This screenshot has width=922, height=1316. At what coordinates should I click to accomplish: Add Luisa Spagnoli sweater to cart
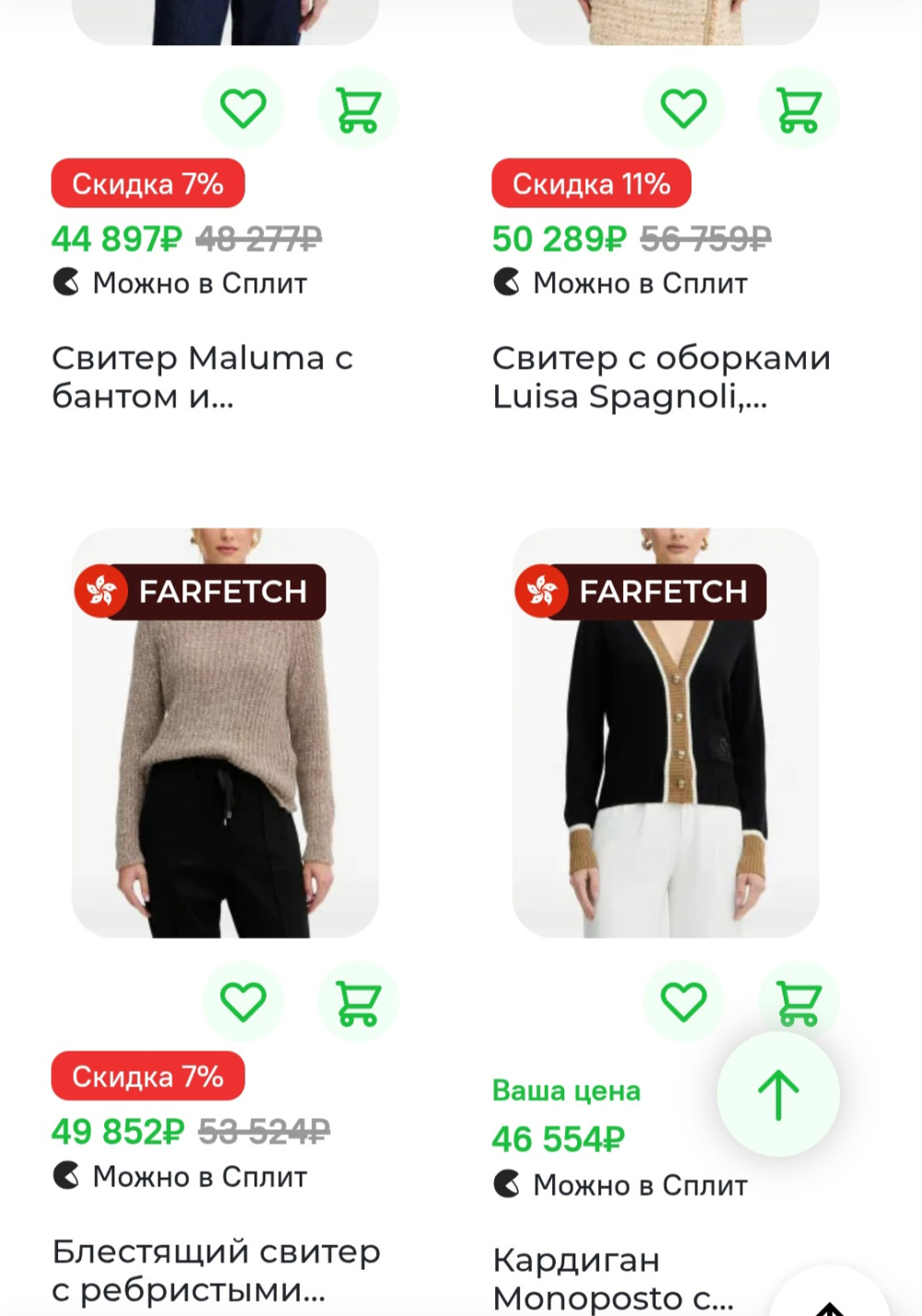click(798, 109)
